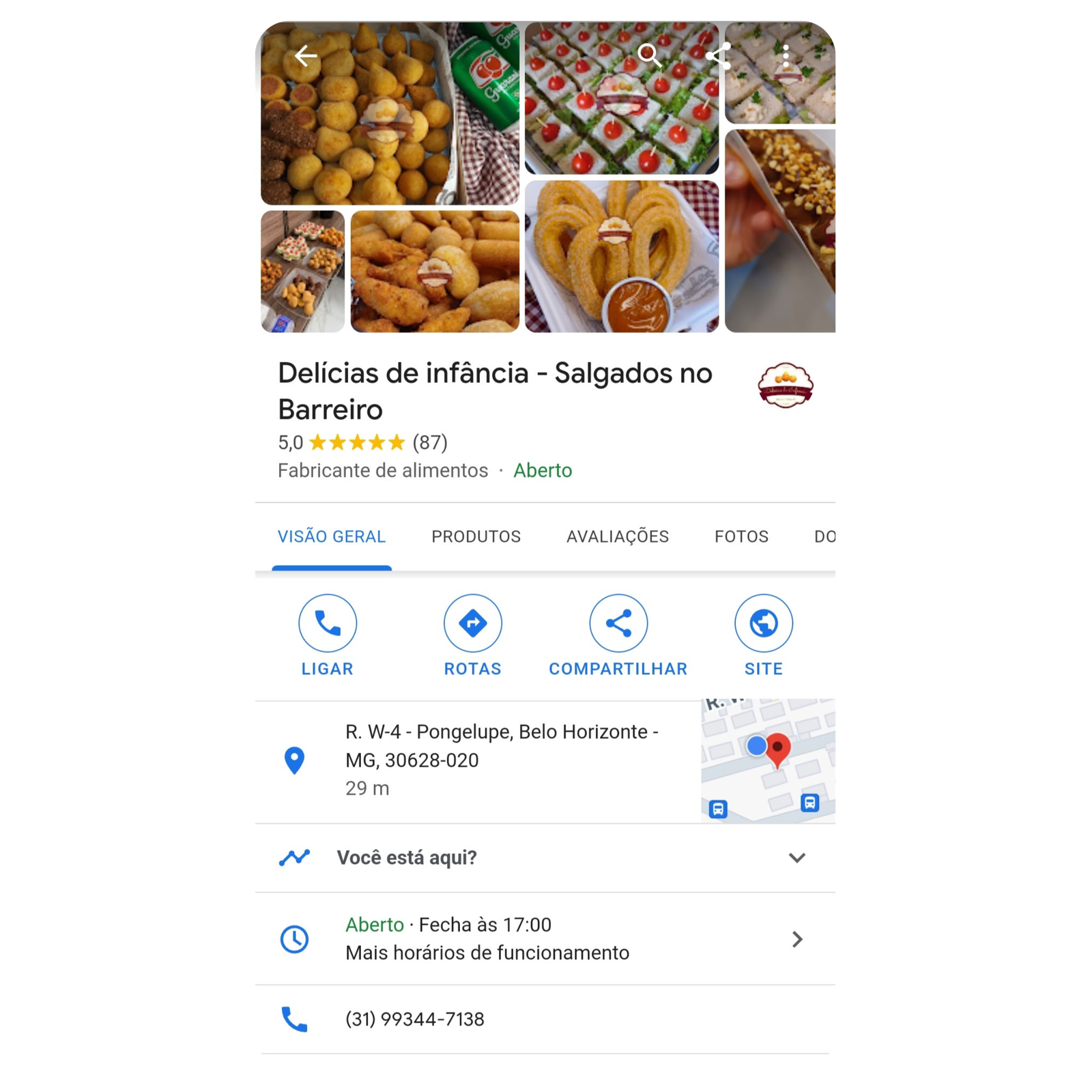Switch to the Avaliações tab
This screenshot has height=1092, width=1092.
(x=617, y=536)
